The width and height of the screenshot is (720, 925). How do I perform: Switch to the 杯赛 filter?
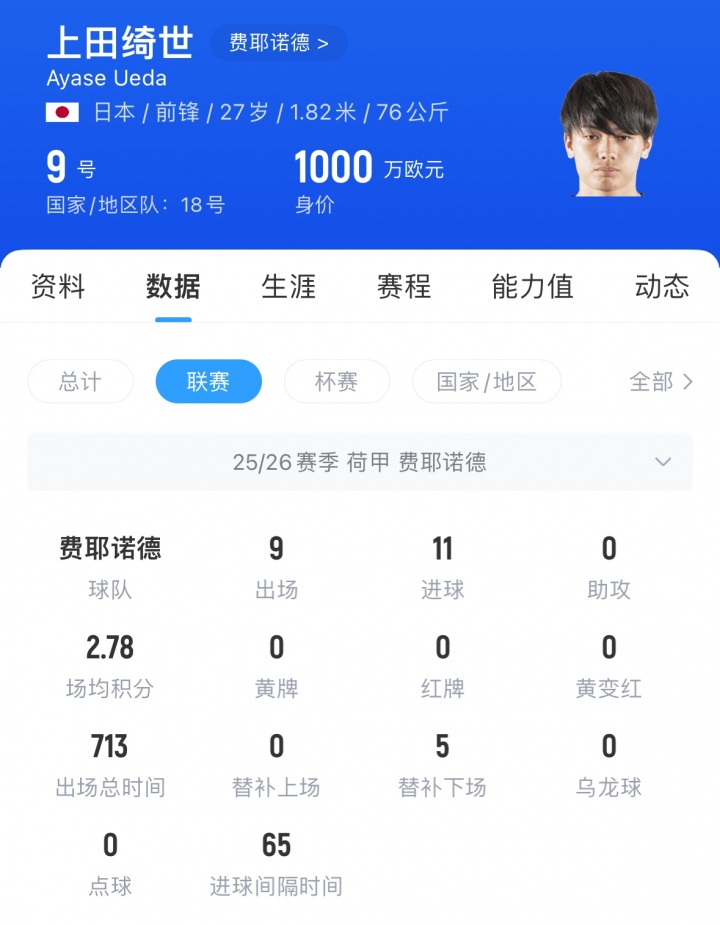[337, 382]
